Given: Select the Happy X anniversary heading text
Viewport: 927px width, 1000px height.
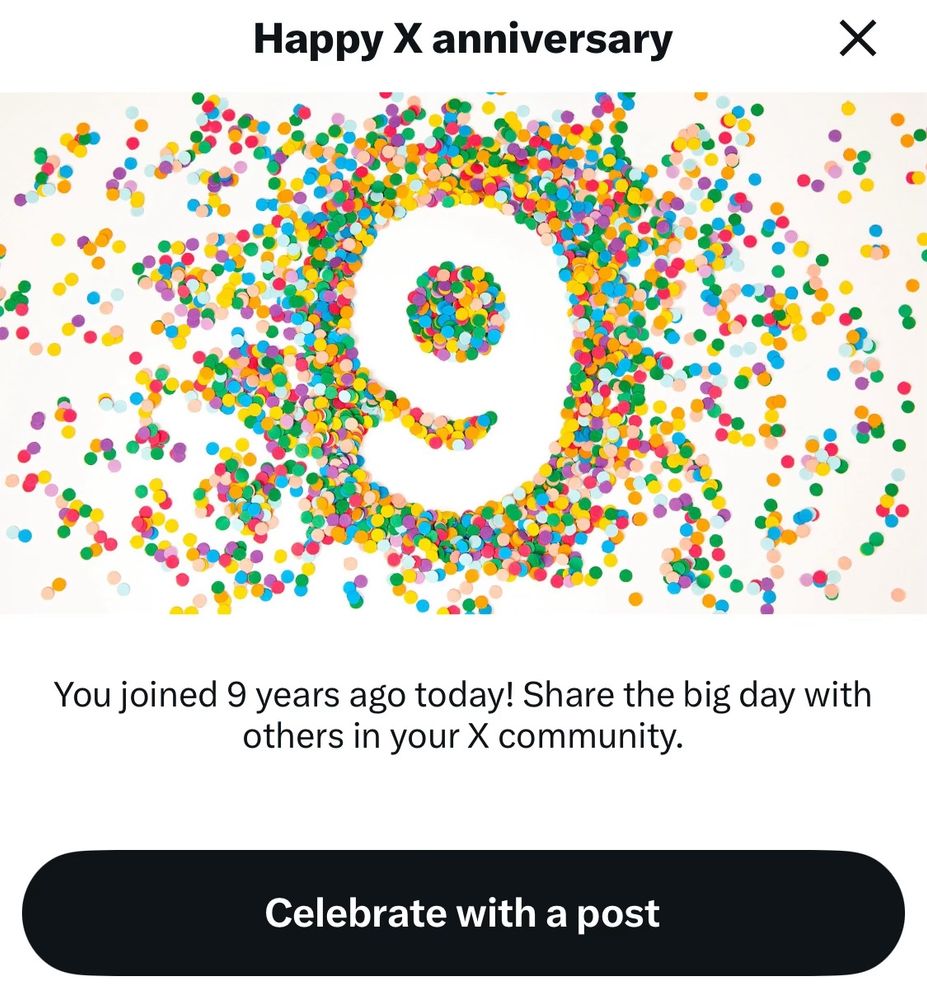Looking at the screenshot, I should pos(463,38).
